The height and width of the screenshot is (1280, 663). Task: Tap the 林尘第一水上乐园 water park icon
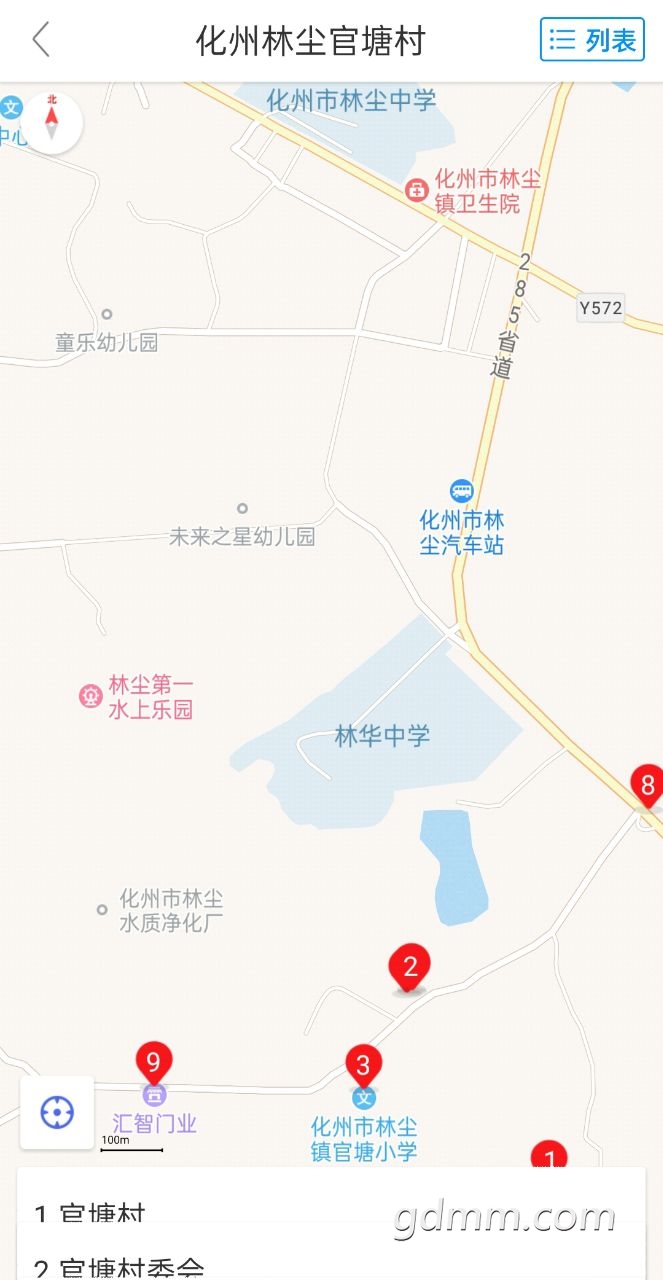pyautogui.click(x=91, y=696)
